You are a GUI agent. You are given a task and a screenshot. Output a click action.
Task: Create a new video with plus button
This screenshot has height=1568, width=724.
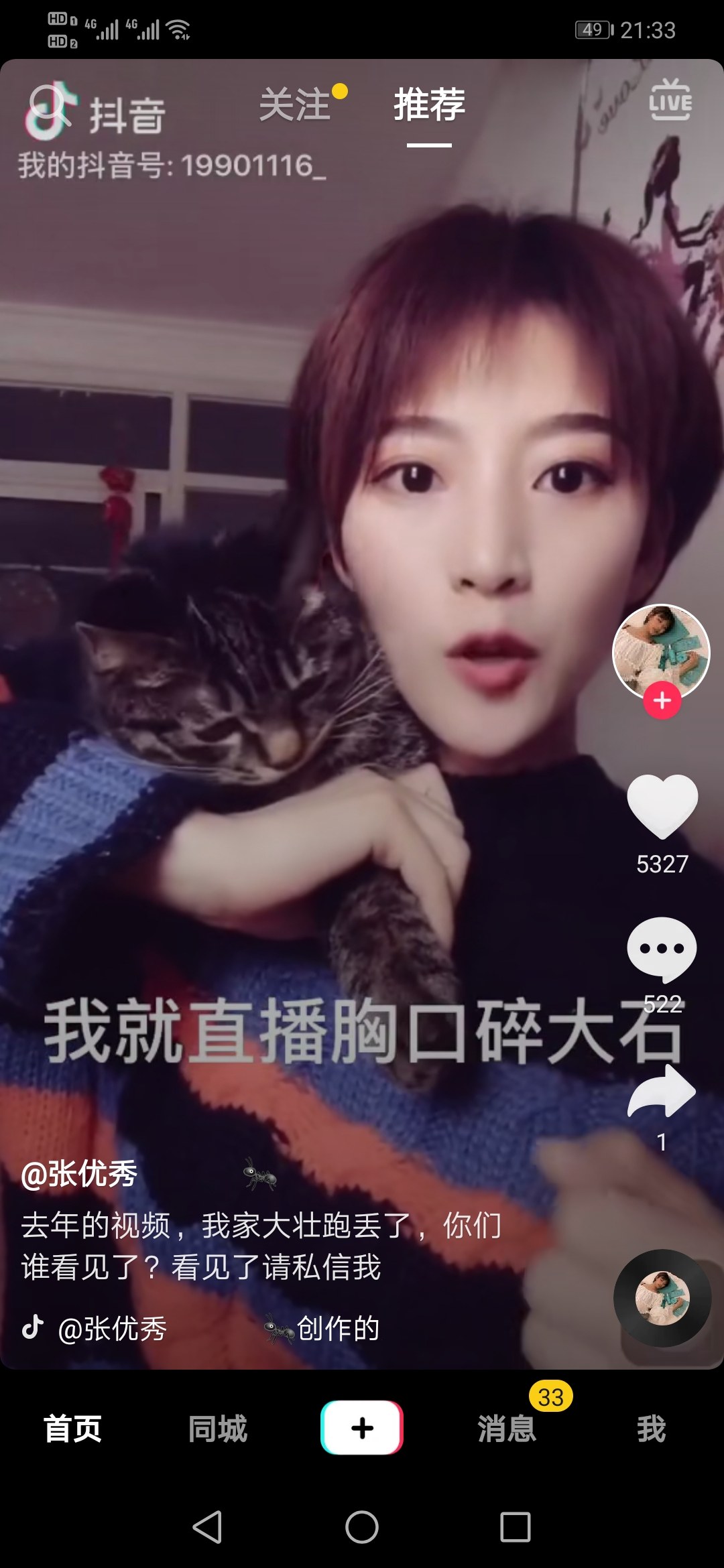(362, 1427)
